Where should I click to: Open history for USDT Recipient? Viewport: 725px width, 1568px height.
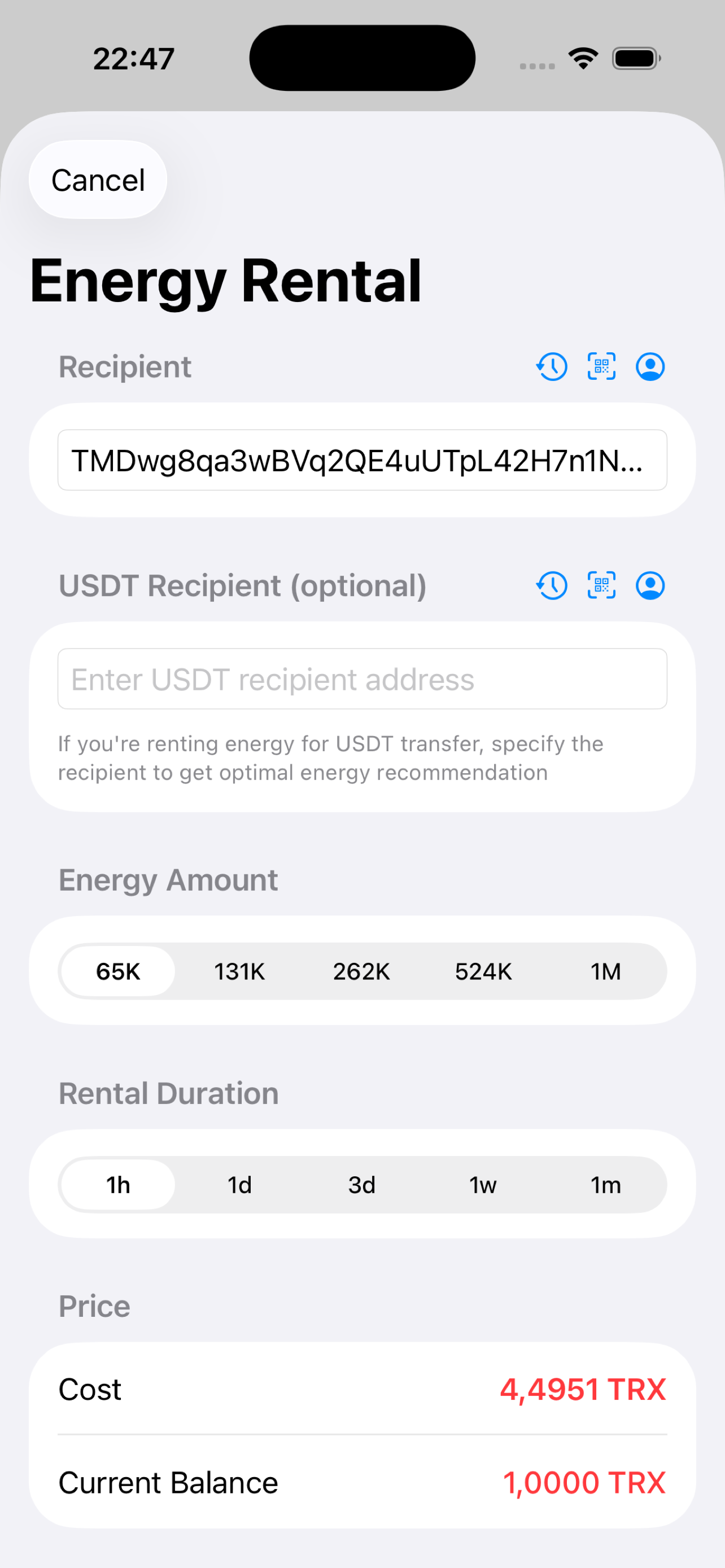pyautogui.click(x=551, y=585)
